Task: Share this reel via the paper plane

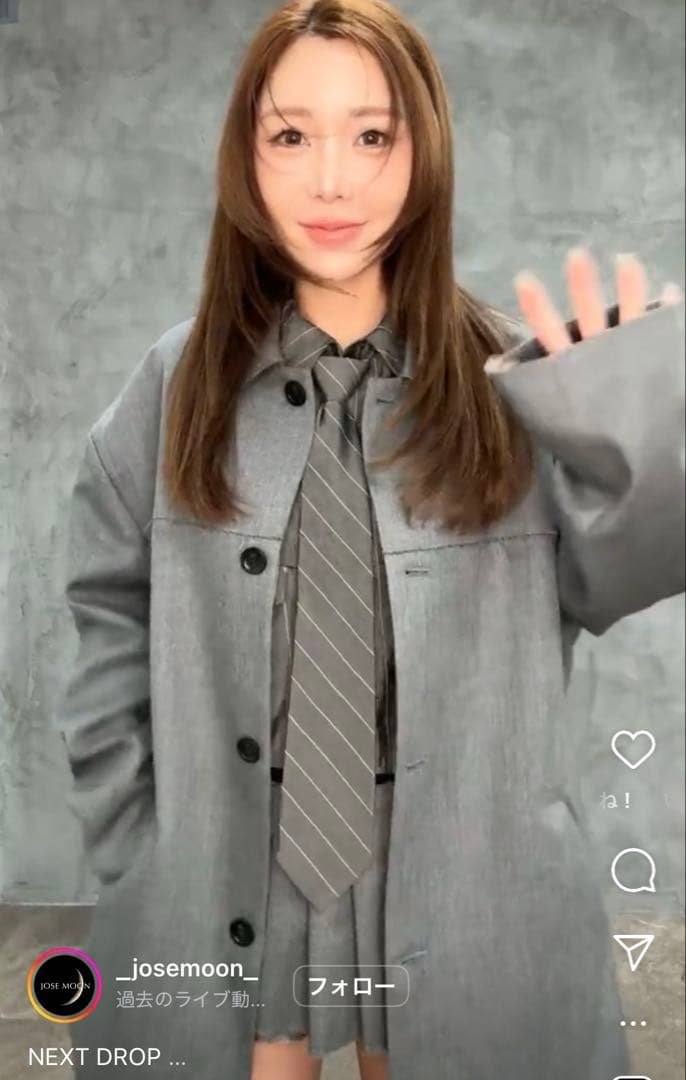Action: 633,951
